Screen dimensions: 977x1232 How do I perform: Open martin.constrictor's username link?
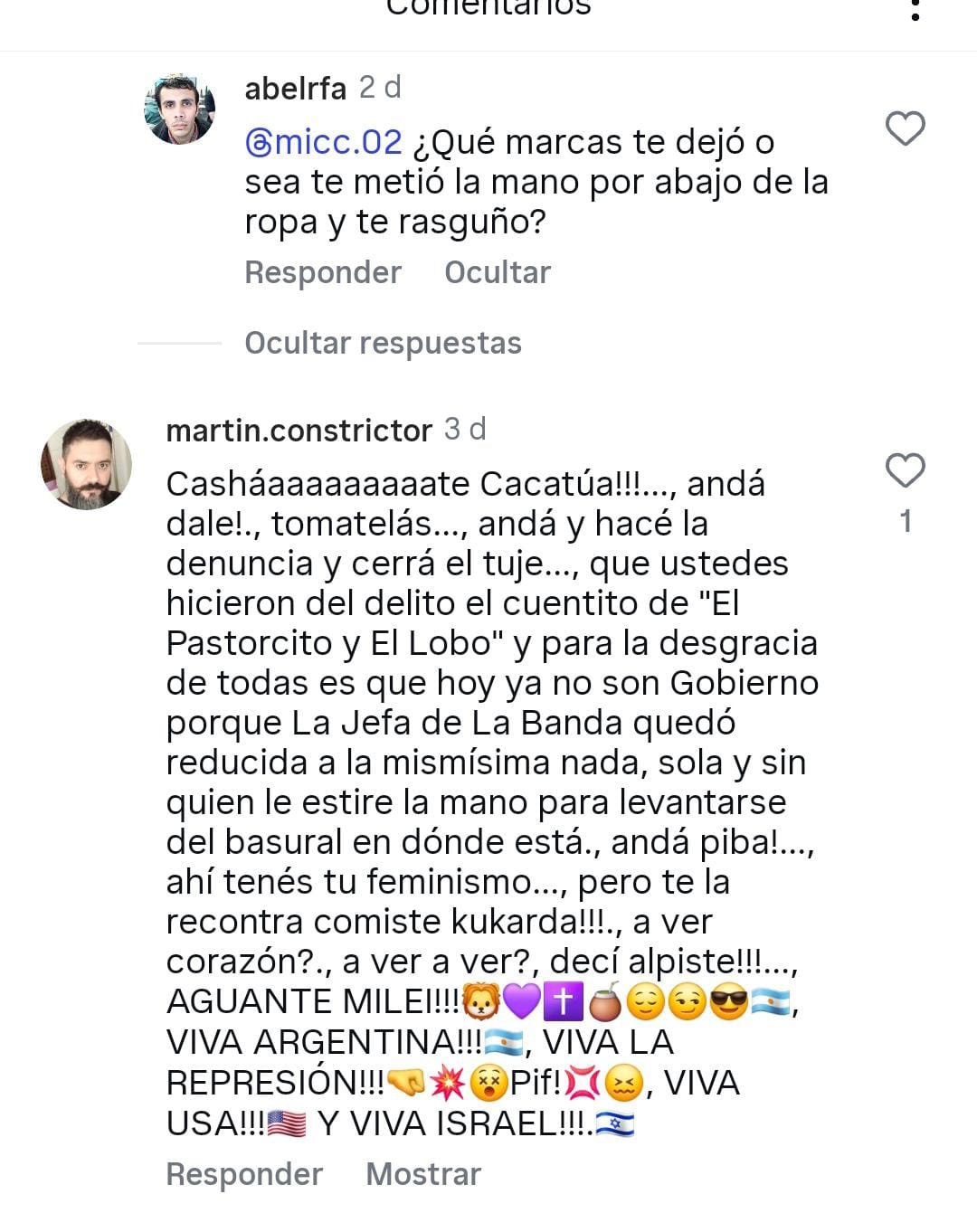point(299,430)
